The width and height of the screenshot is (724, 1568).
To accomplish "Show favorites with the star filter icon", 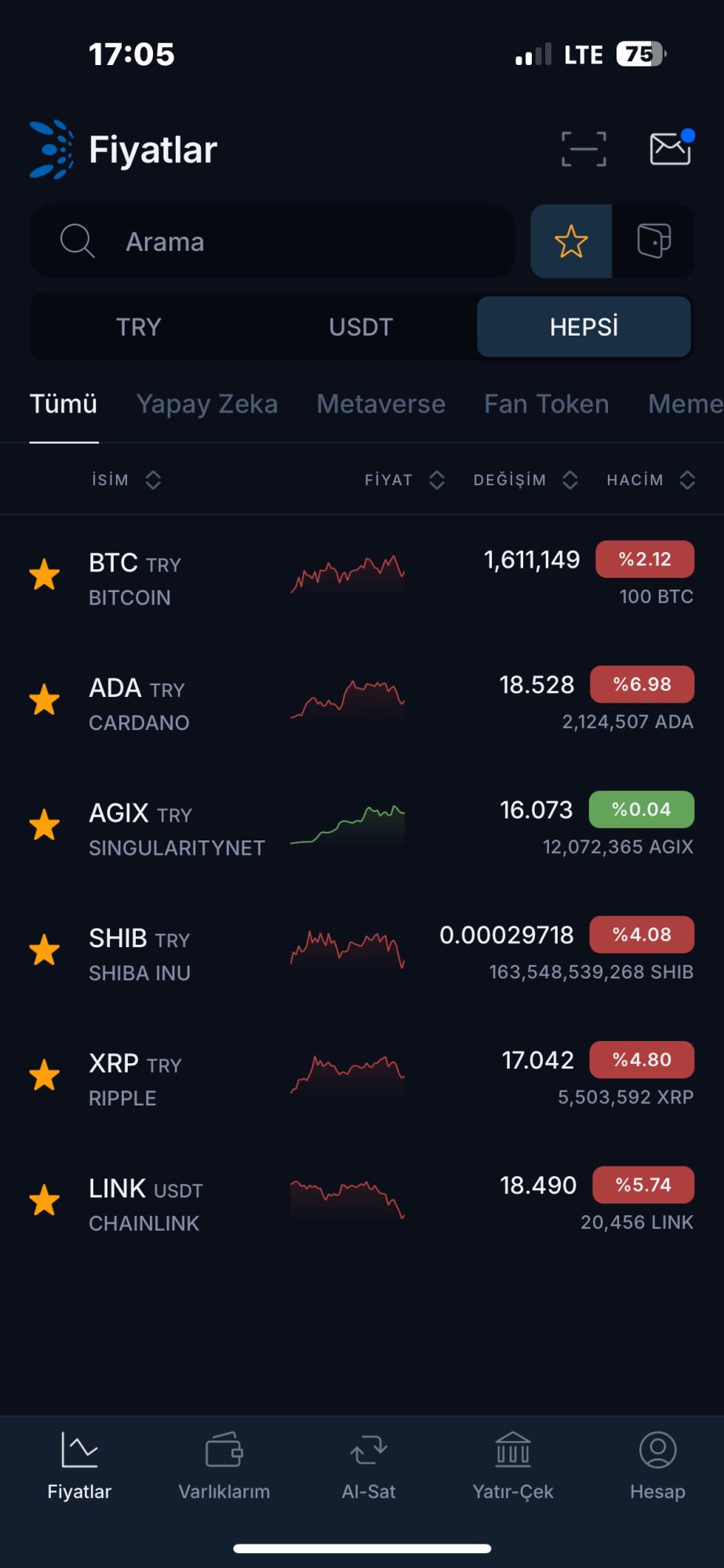I will (x=571, y=241).
